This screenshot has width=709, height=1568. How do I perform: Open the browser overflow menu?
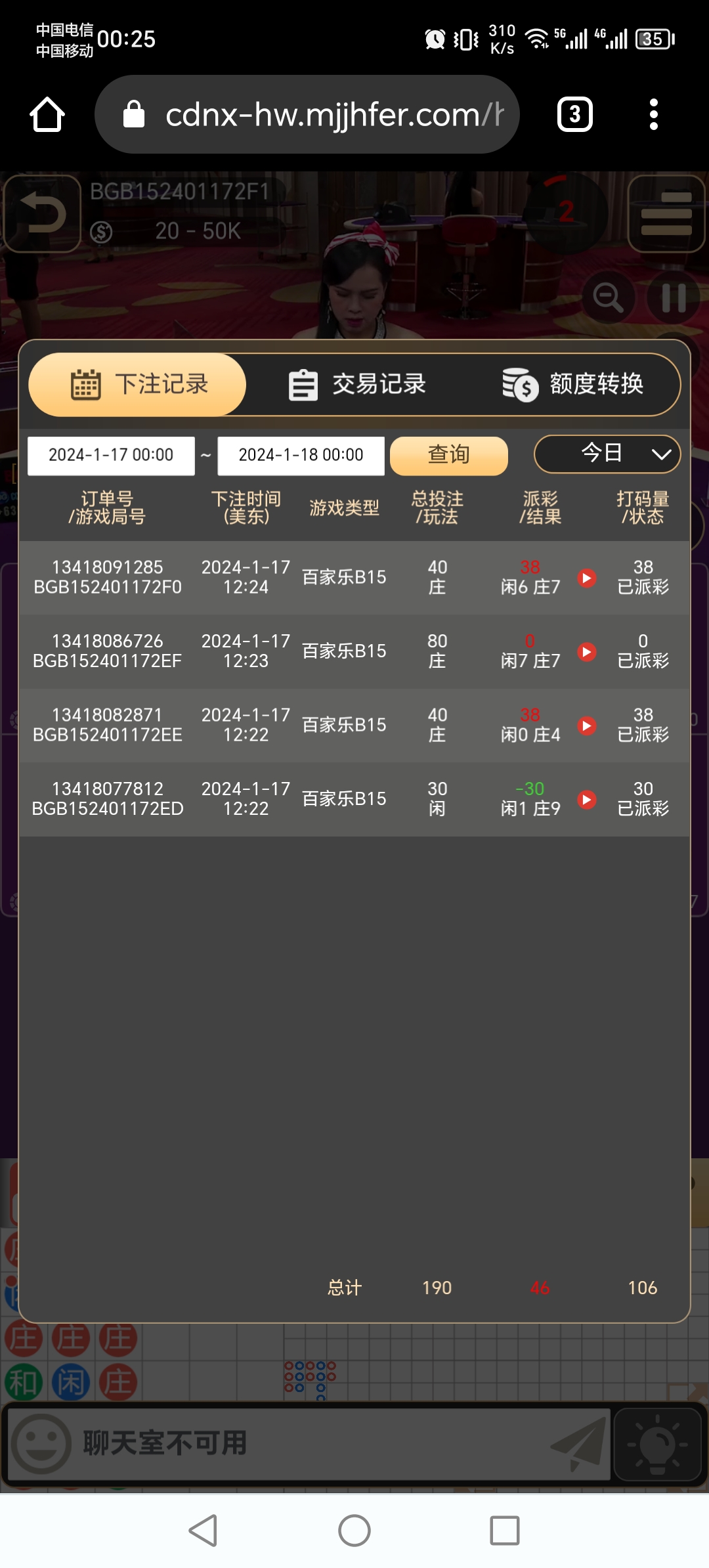[x=653, y=115]
